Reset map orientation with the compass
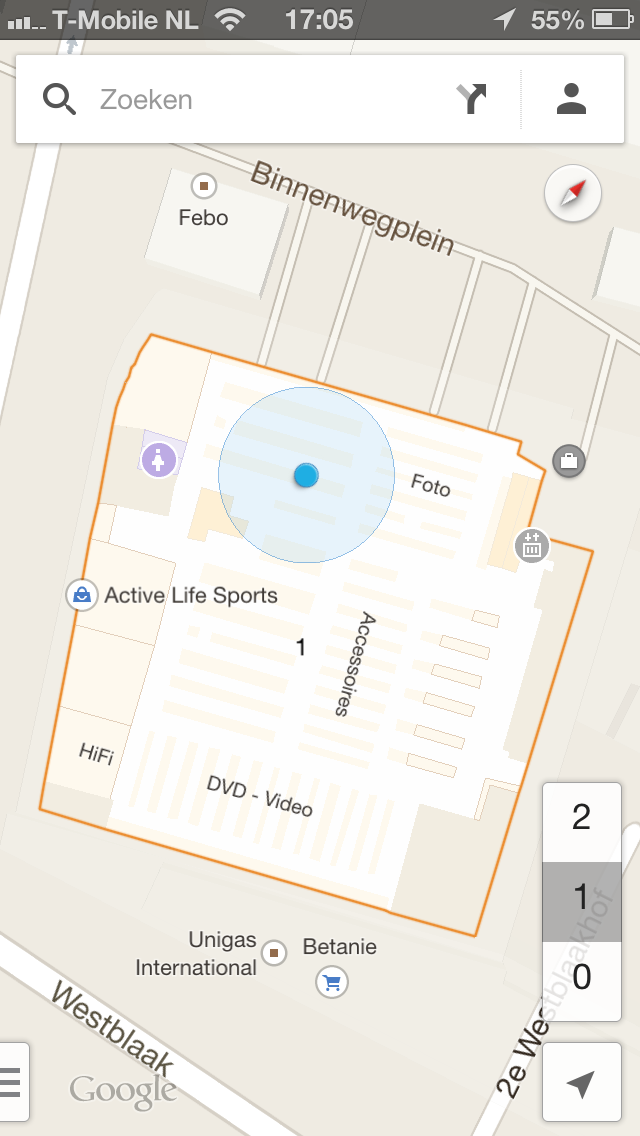 click(x=572, y=193)
